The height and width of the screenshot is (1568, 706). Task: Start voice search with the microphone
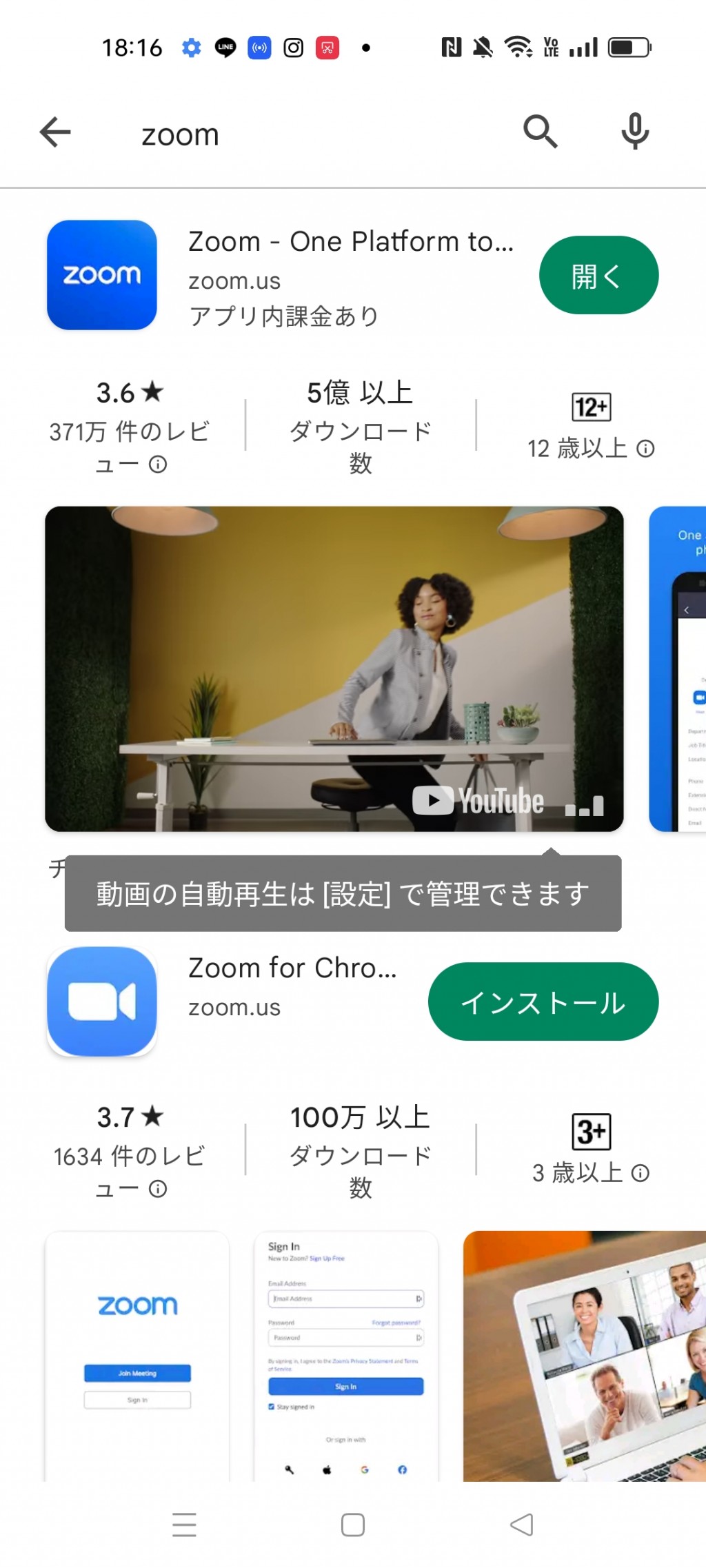click(x=635, y=131)
